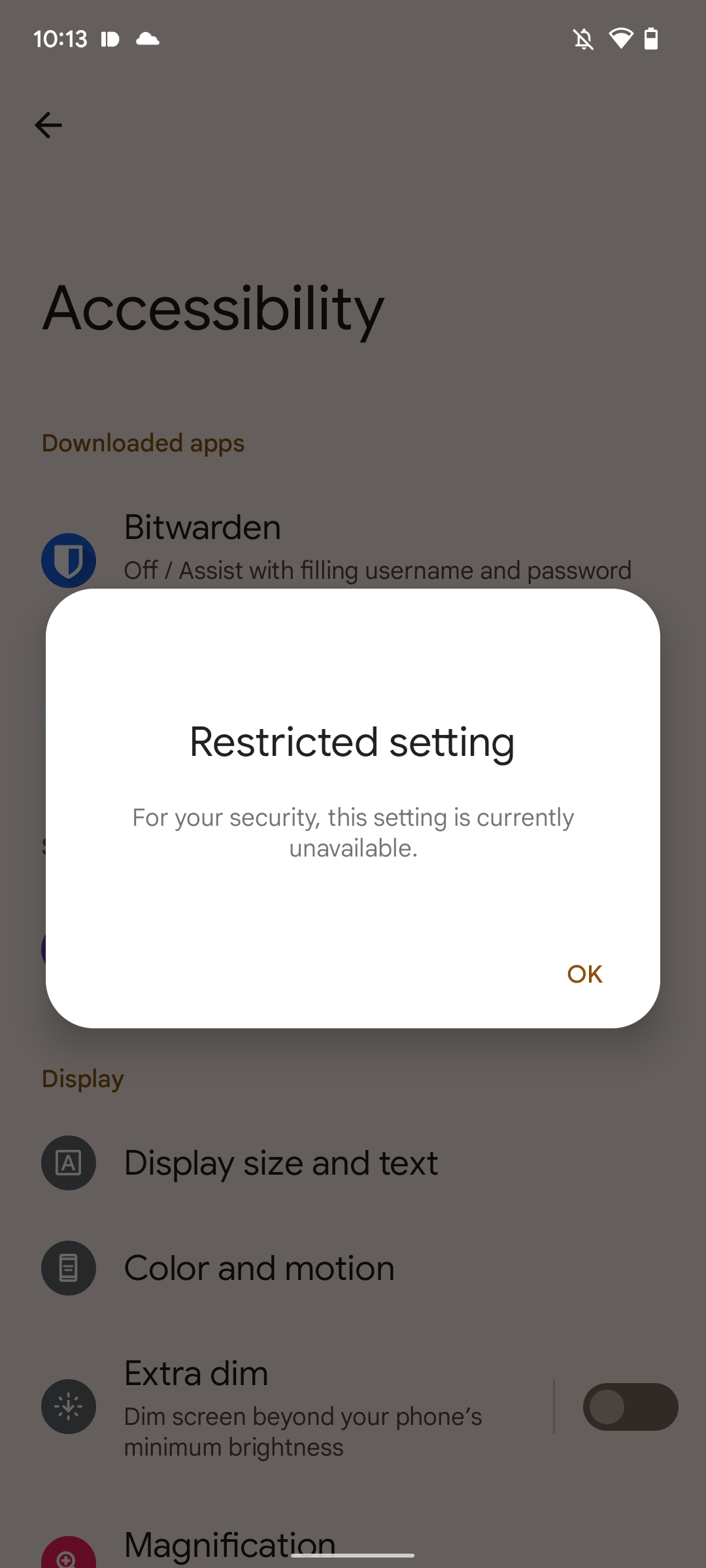Select the Extra dim brightness icon
This screenshot has width=706, height=1568.
click(68, 1406)
